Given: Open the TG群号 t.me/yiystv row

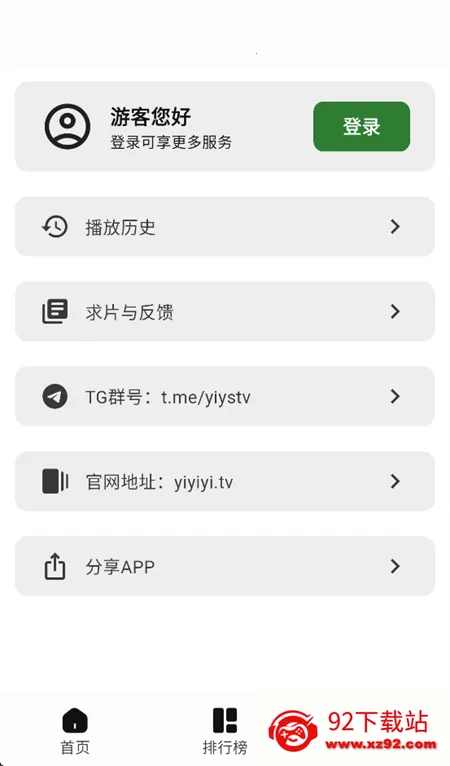Looking at the screenshot, I should click(x=225, y=397).
